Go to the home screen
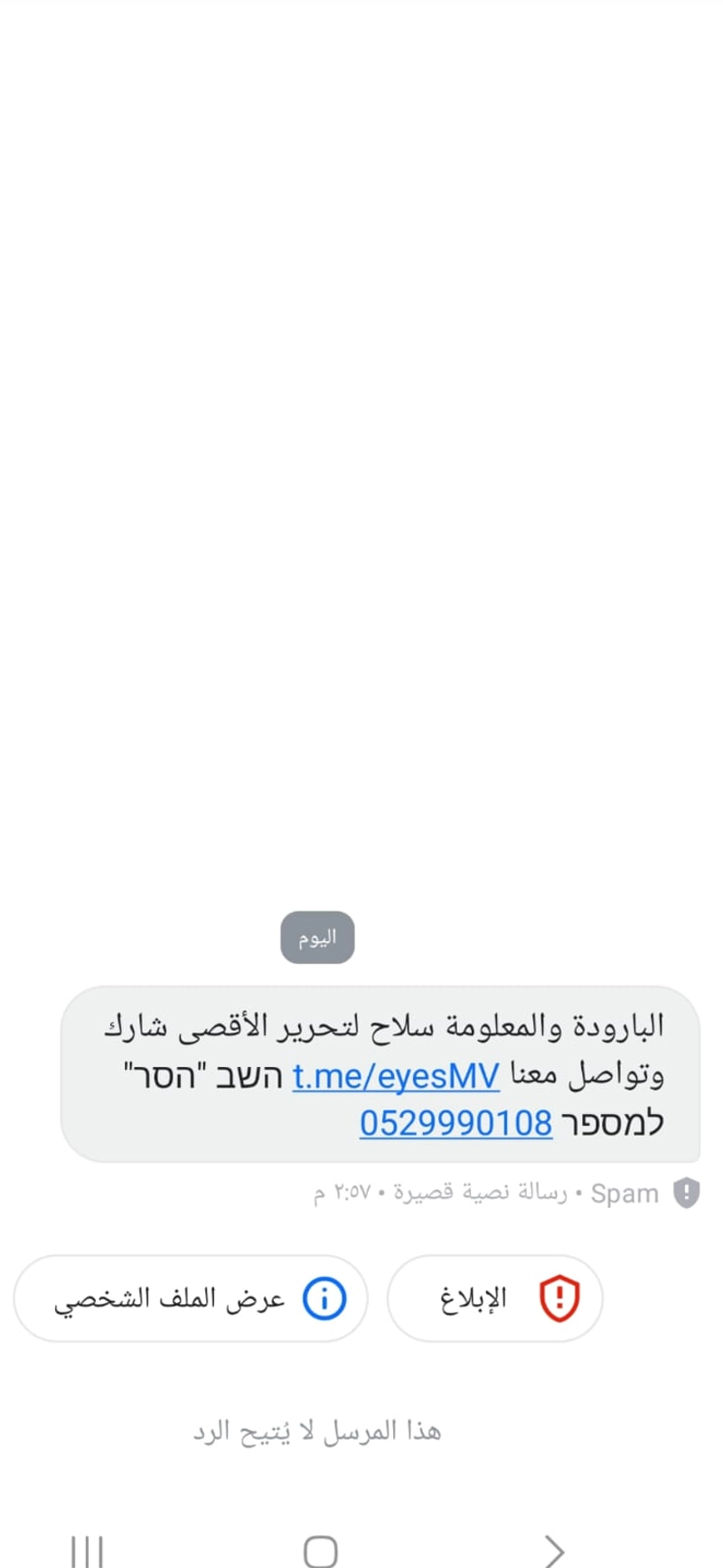The height and width of the screenshot is (1568, 723). pyautogui.click(x=320, y=1551)
